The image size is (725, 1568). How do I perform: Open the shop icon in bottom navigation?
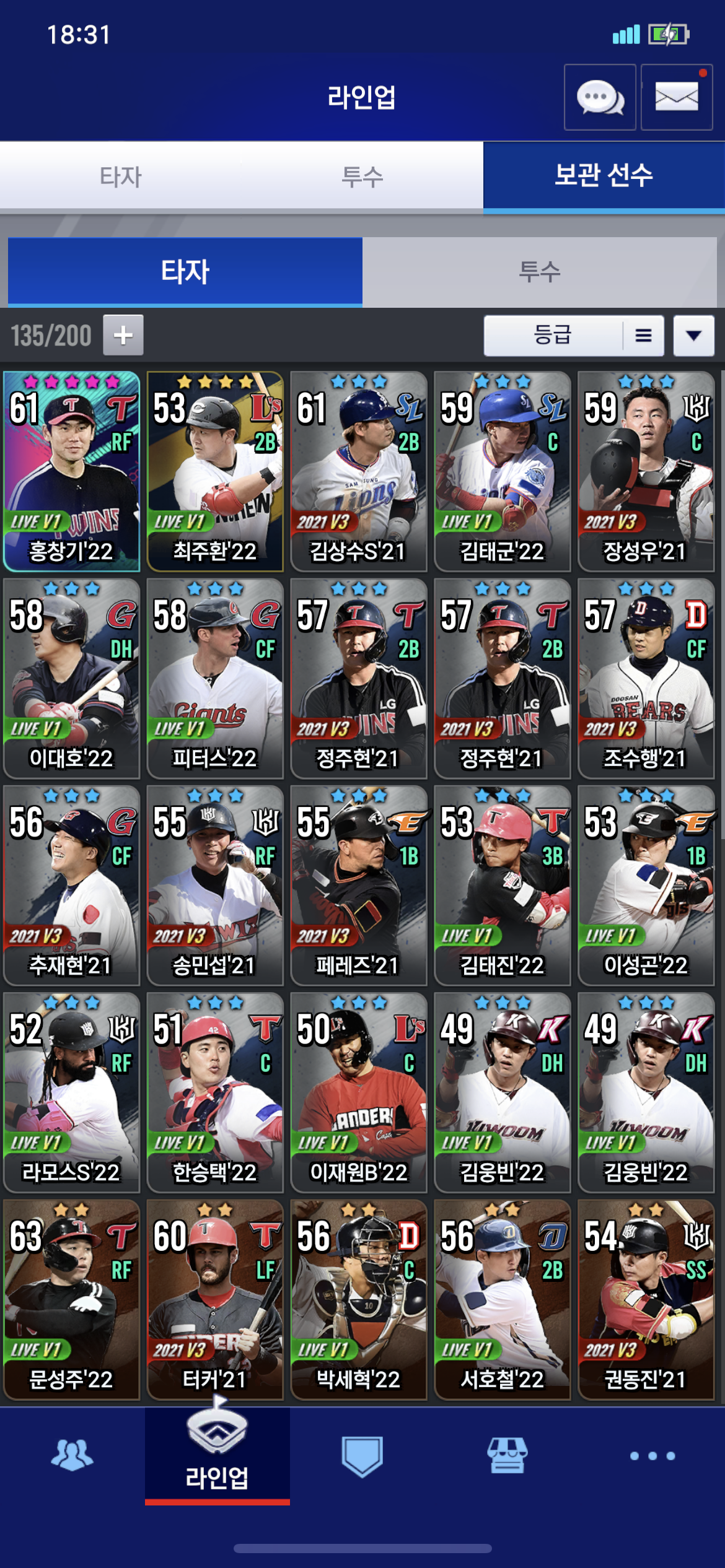(x=507, y=1455)
